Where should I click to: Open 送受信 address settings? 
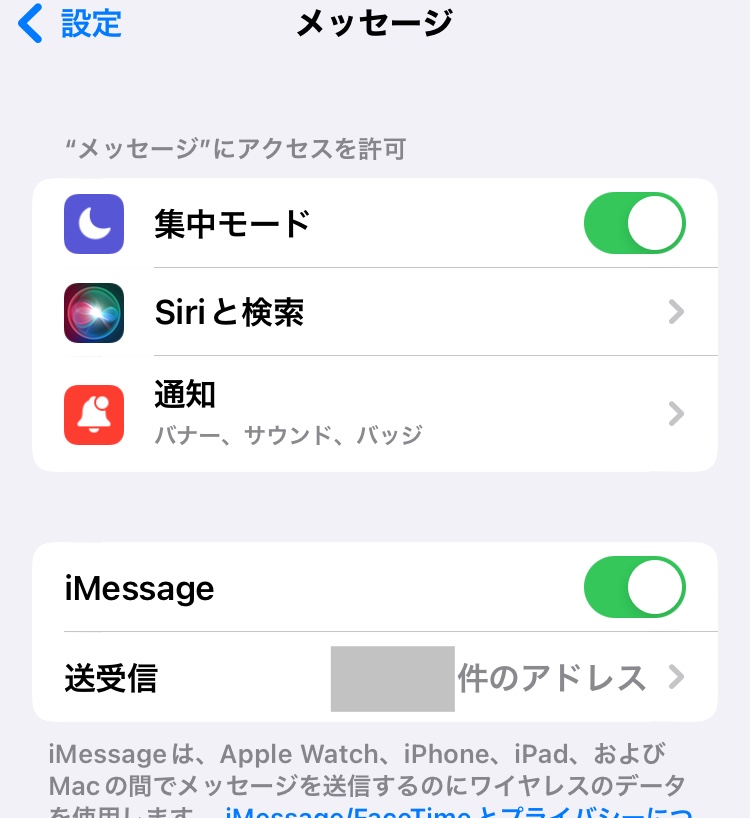point(375,678)
